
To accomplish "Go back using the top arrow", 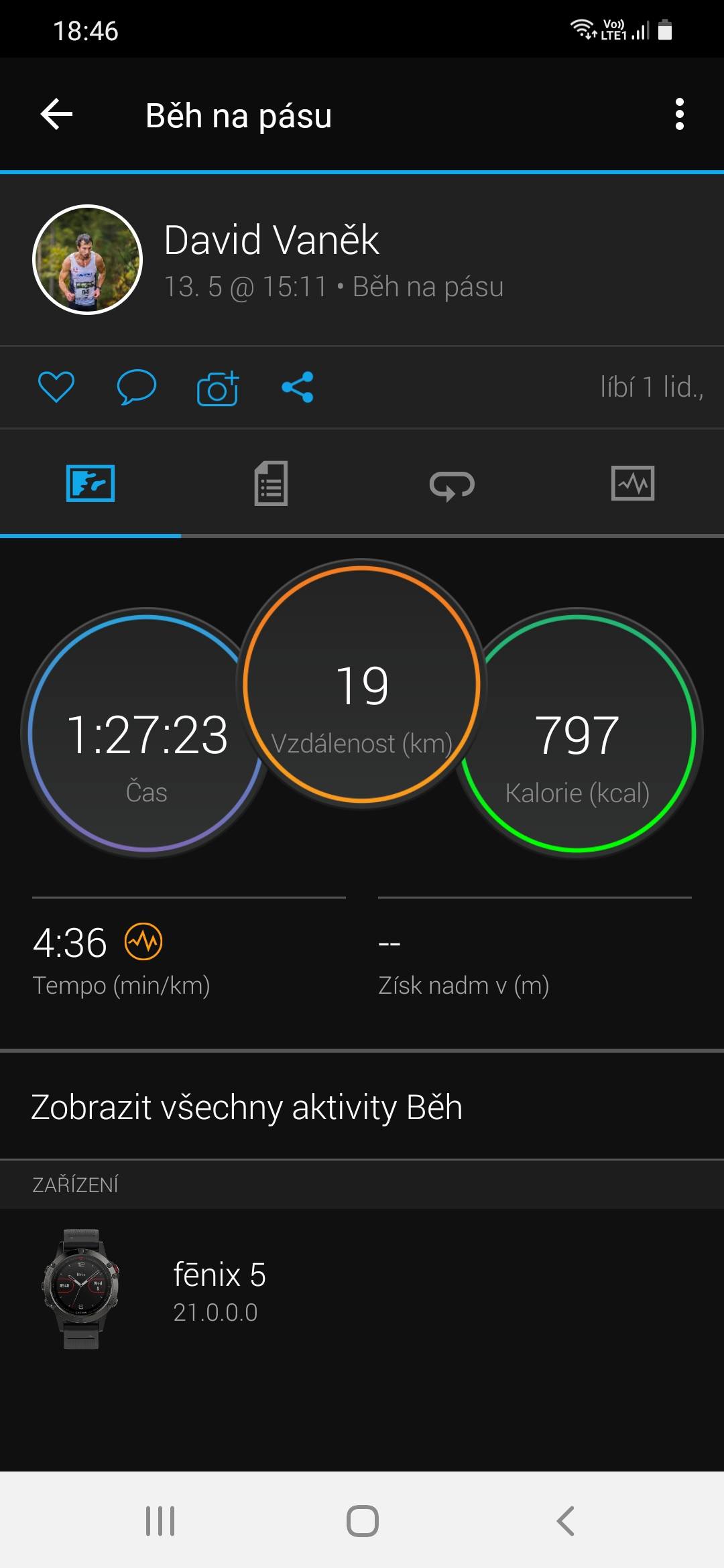I will (56, 115).
